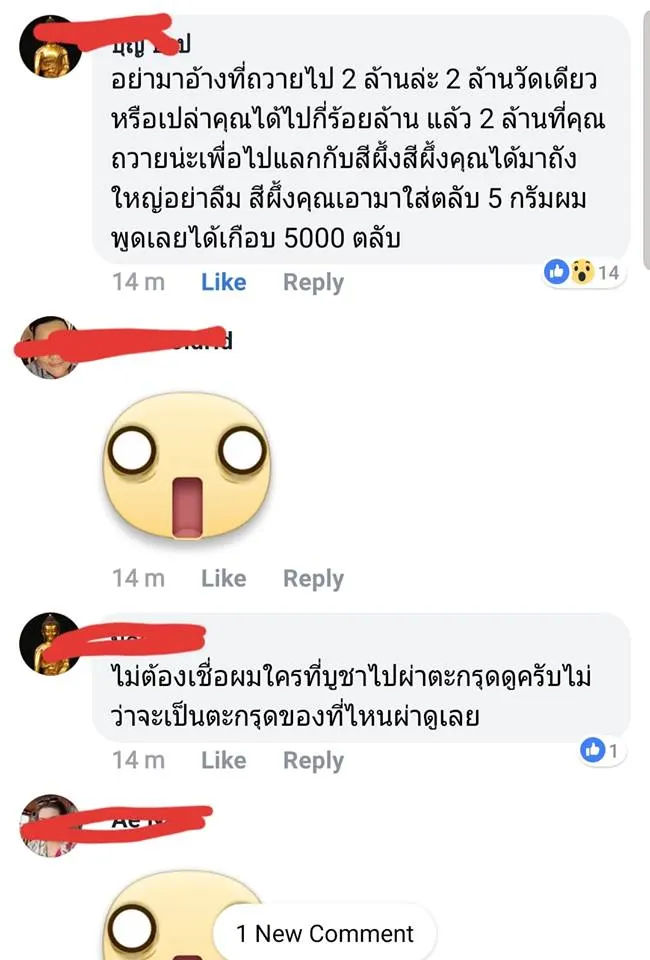Open profile picture of the 5000 ตลับ commenter
The height and width of the screenshot is (960, 650).
[x=49, y=47]
